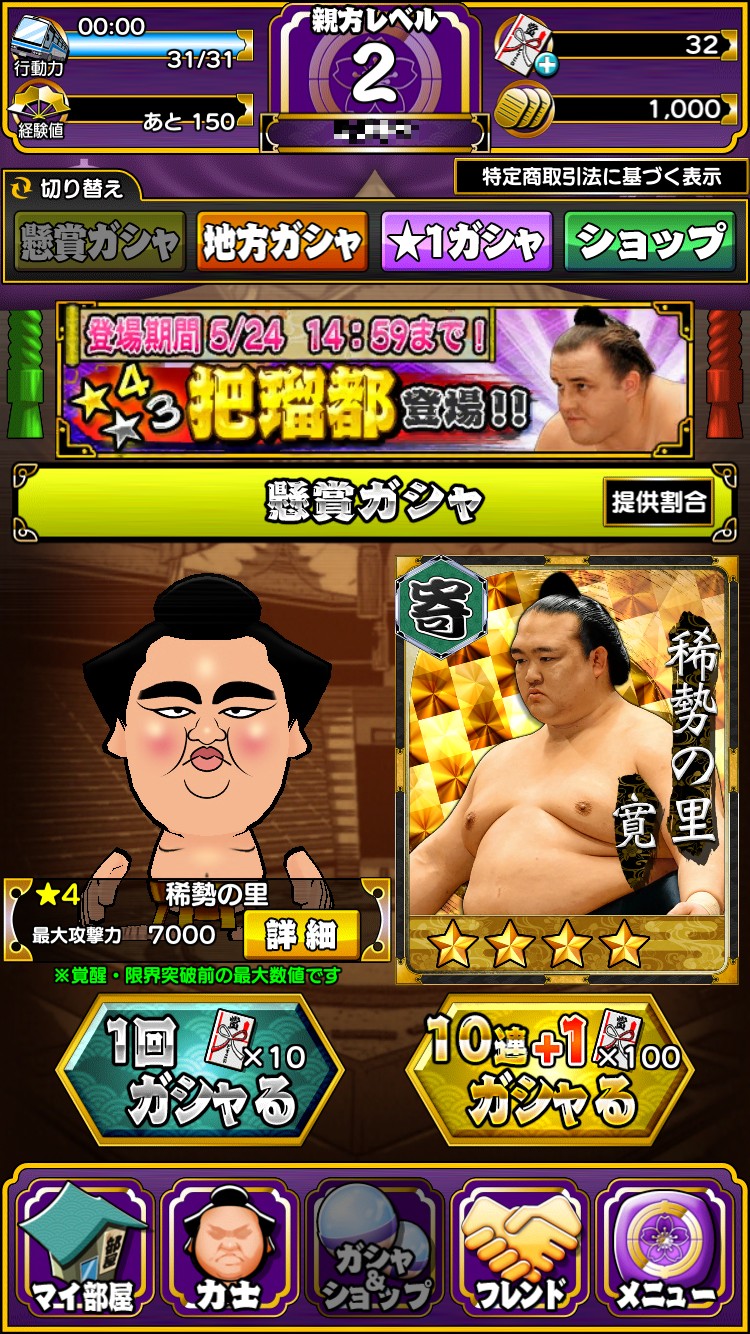The height and width of the screenshot is (1334, 750).
Task: Open the 把瑠都登場 event banner
Action: coord(374,380)
